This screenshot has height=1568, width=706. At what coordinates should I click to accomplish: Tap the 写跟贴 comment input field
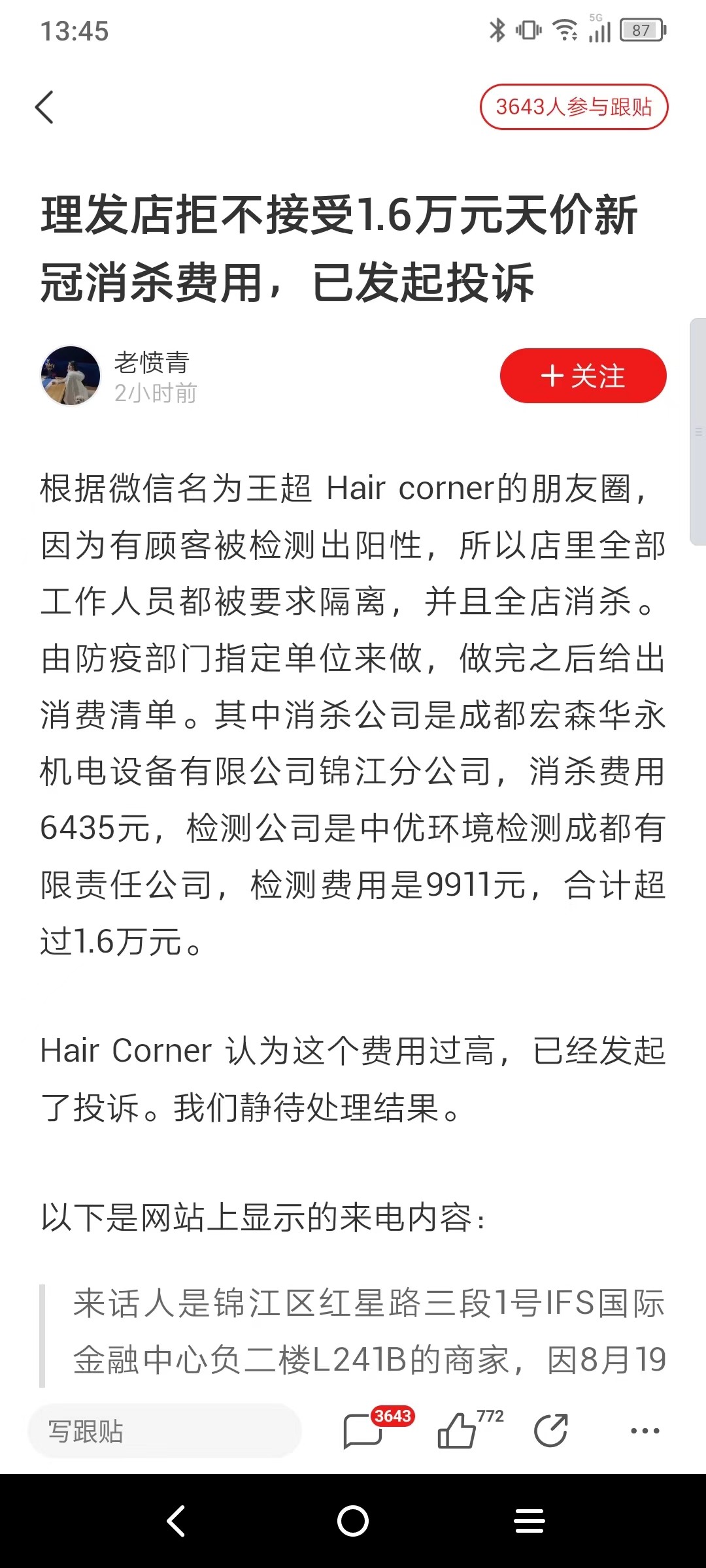pos(165,1431)
